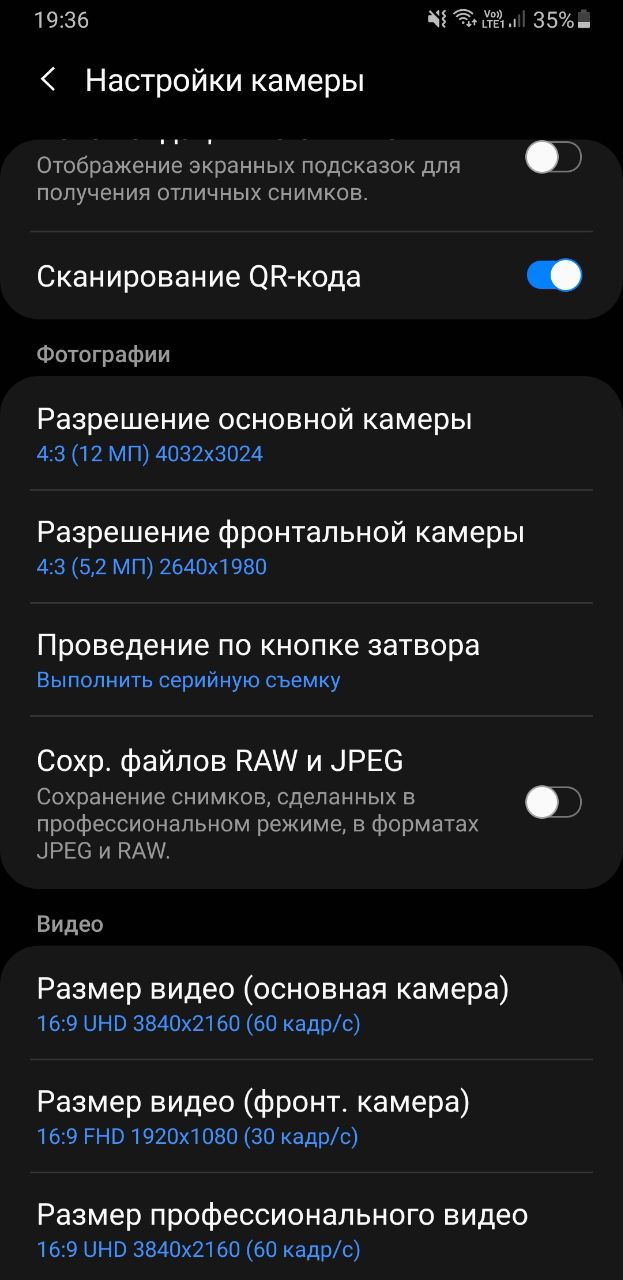
Task: Go back from camera settings
Action: [x=47, y=80]
